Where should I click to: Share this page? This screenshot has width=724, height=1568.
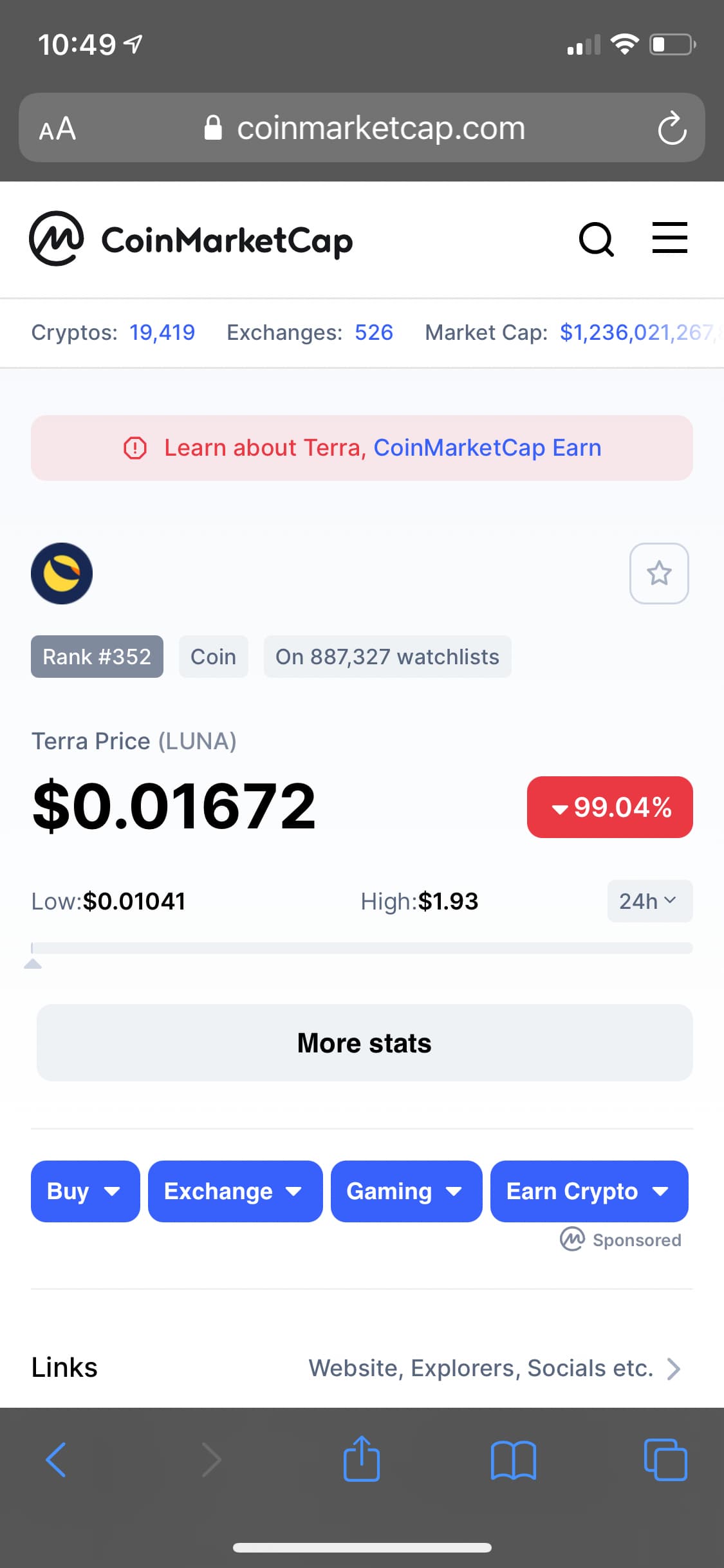click(362, 1458)
